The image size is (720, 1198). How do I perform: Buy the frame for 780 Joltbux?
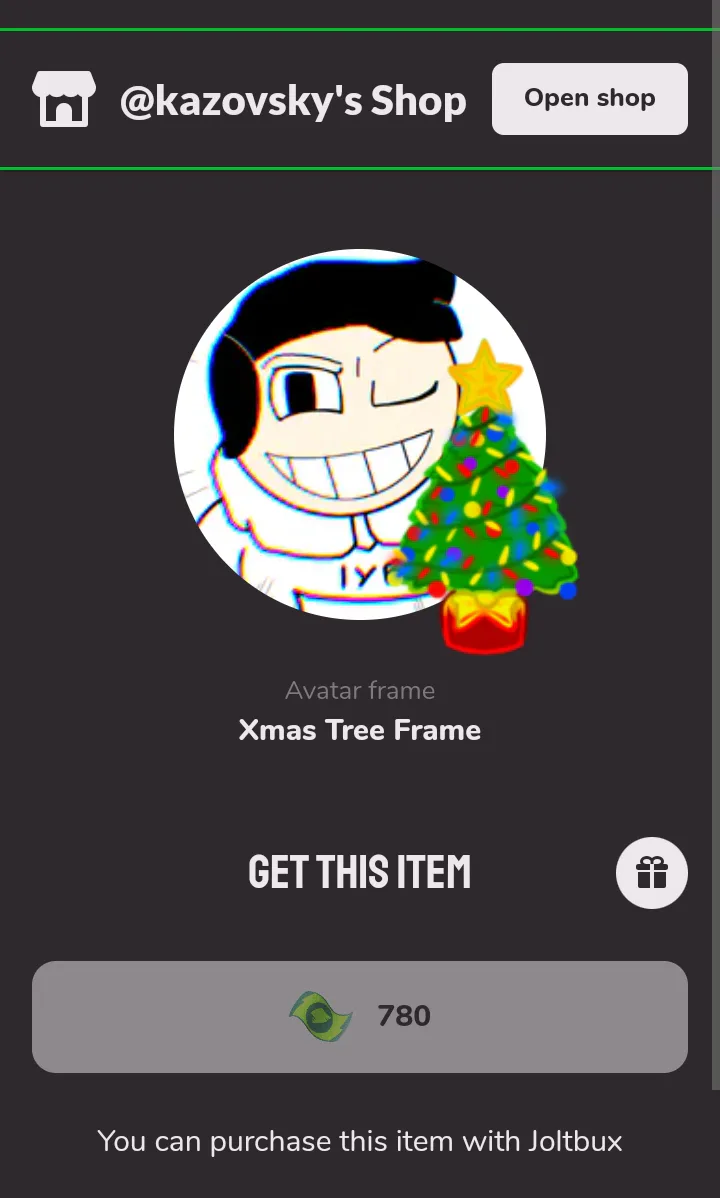pos(360,1016)
